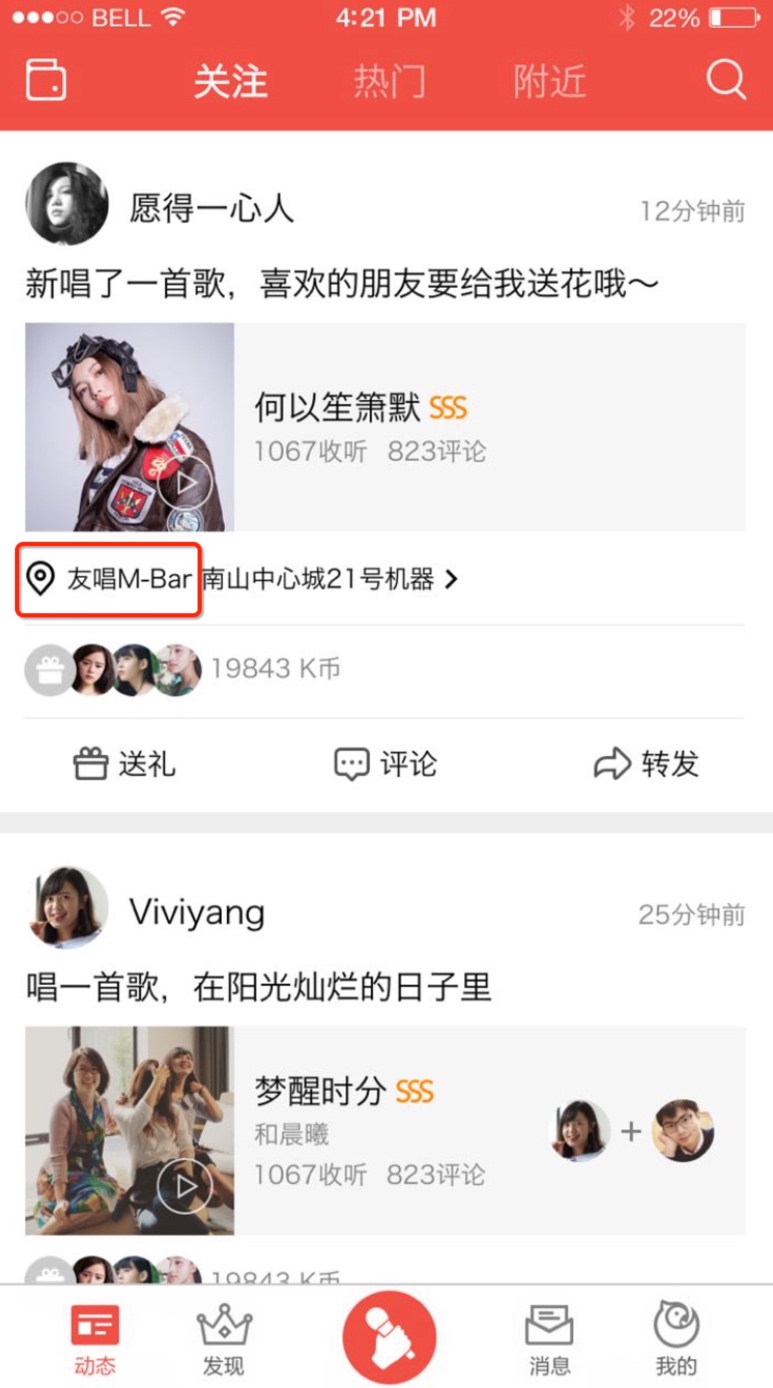Switch to the 热门 tab
Screen dimensions: 773x1388
389,82
